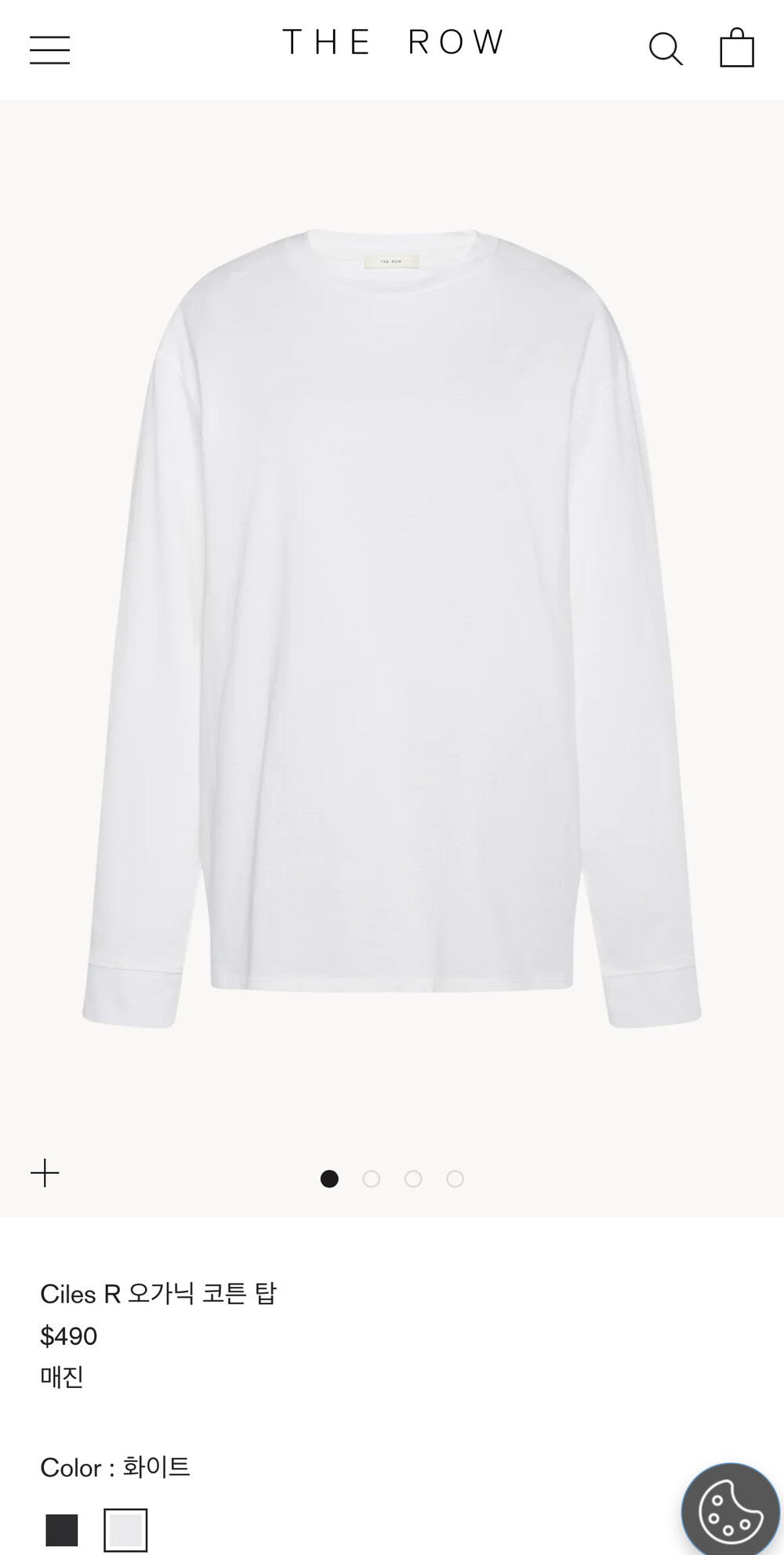Jump to second product image dot
The width and height of the screenshot is (784, 1555).
click(372, 1179)
